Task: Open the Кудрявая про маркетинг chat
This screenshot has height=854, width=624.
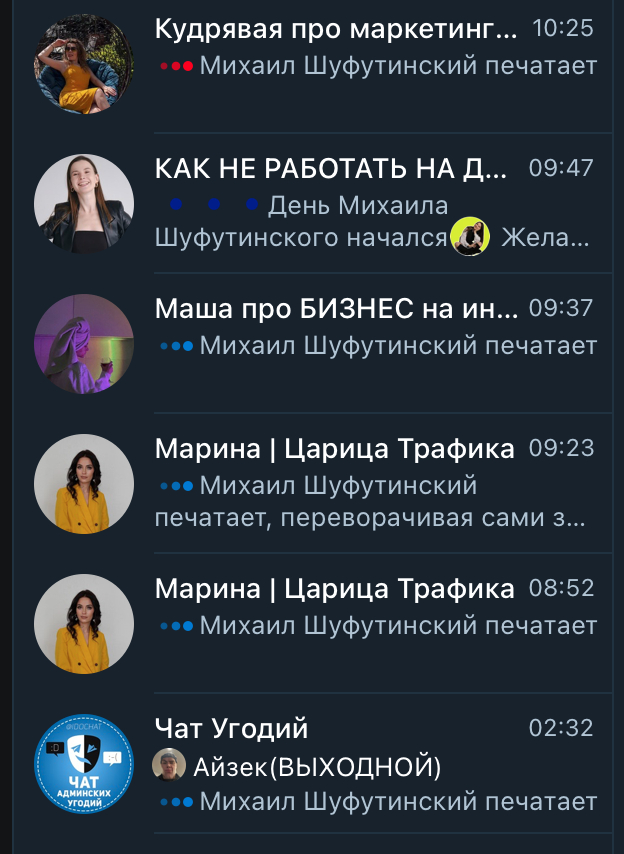Action: pyautogui.click(x=336, y=30)
